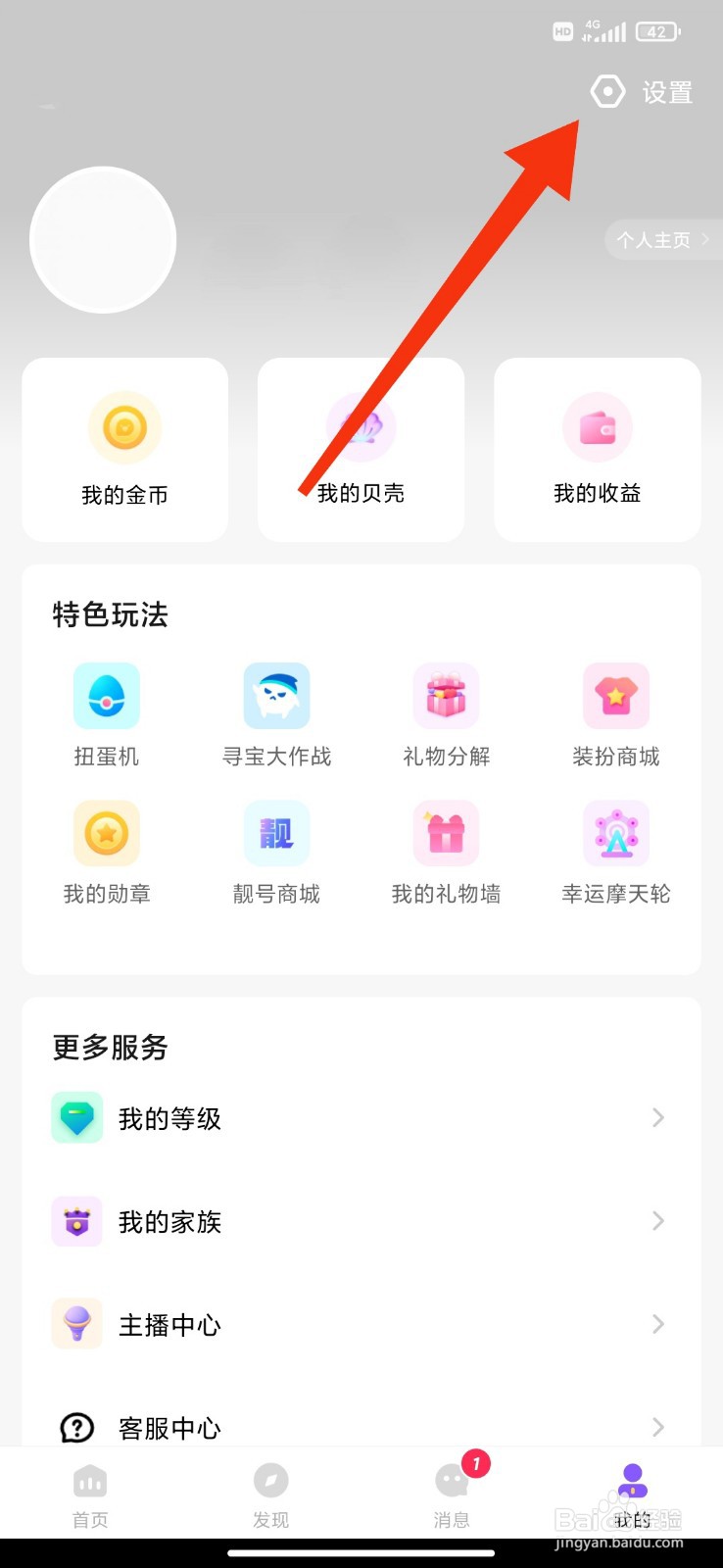
Task: Open 我的金币 card
Action: [x=125, y=449]
